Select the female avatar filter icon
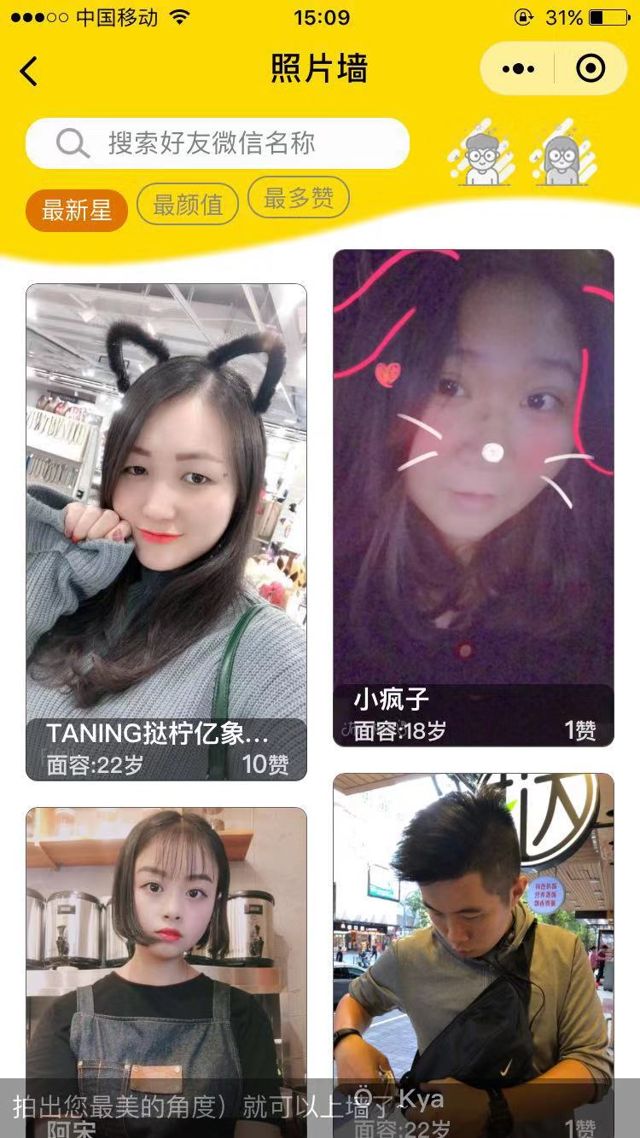Viewport: 640px width, 1138px height. pyautogui.click(x=564, y=156)
